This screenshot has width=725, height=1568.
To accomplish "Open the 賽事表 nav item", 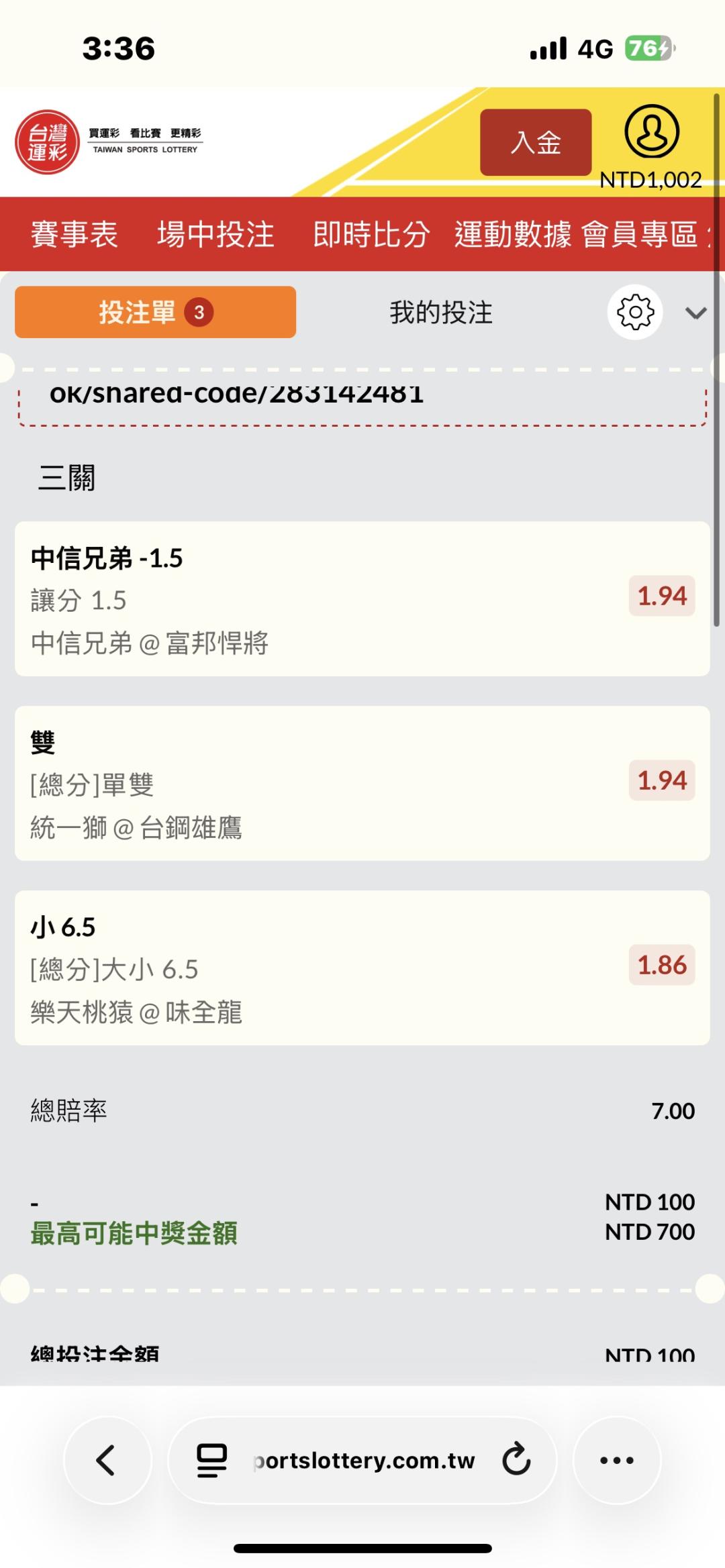I will tap(75, 234).
